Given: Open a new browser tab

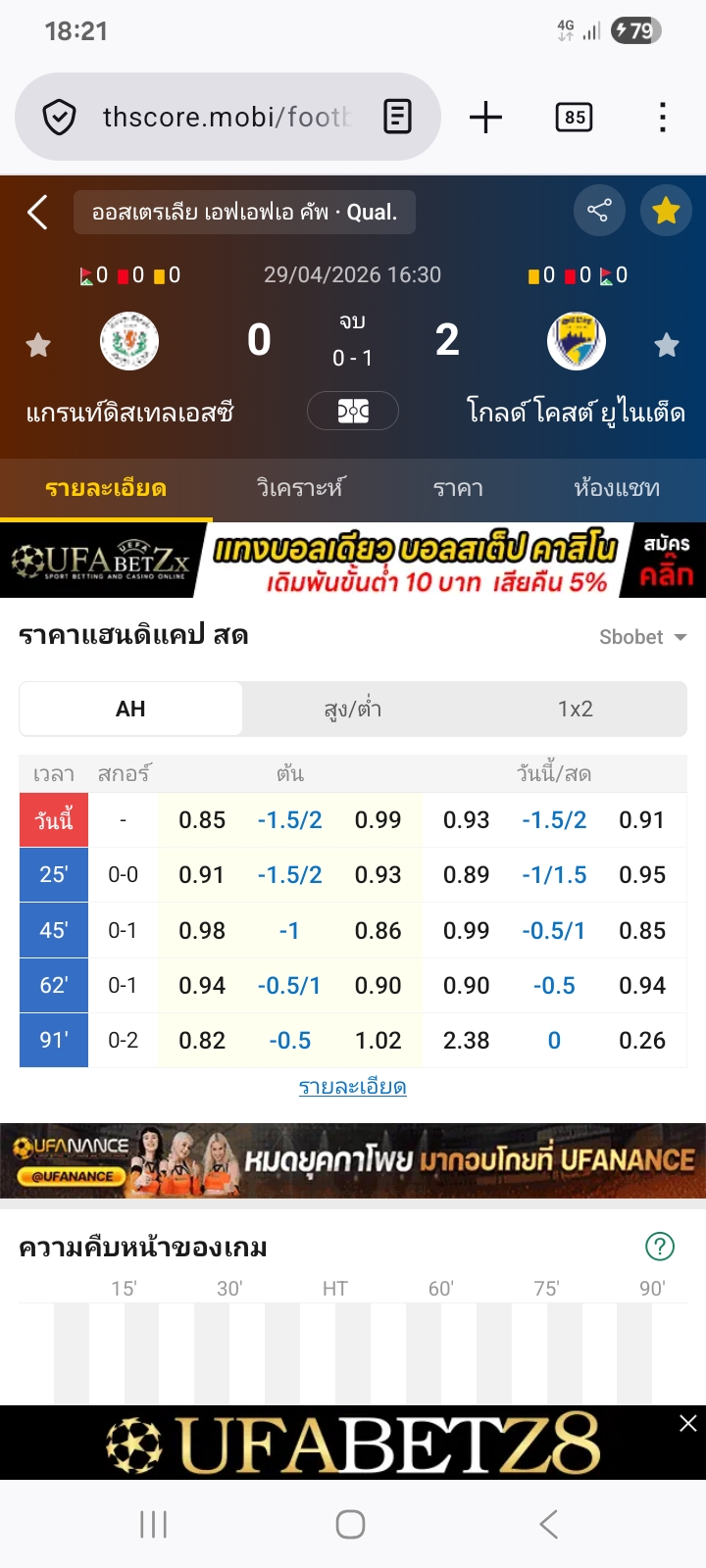Looking at the screenshot, I should [x=485, y=118].
